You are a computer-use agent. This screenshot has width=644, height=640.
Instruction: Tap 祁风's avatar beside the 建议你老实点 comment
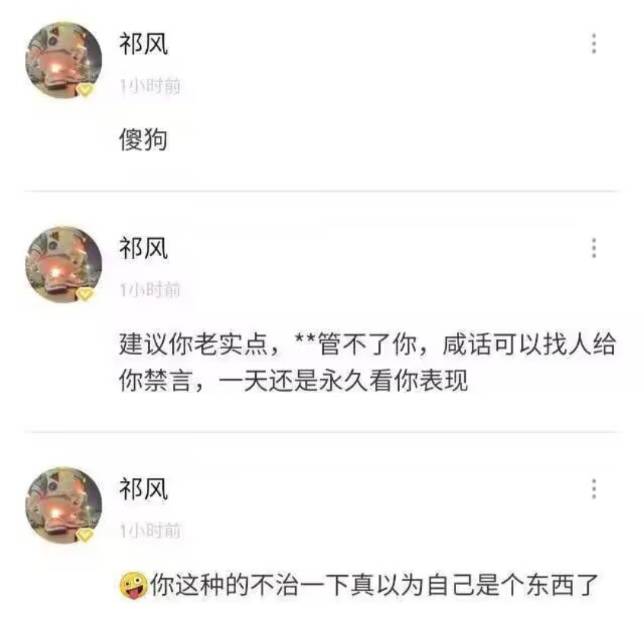coord(63,264)
